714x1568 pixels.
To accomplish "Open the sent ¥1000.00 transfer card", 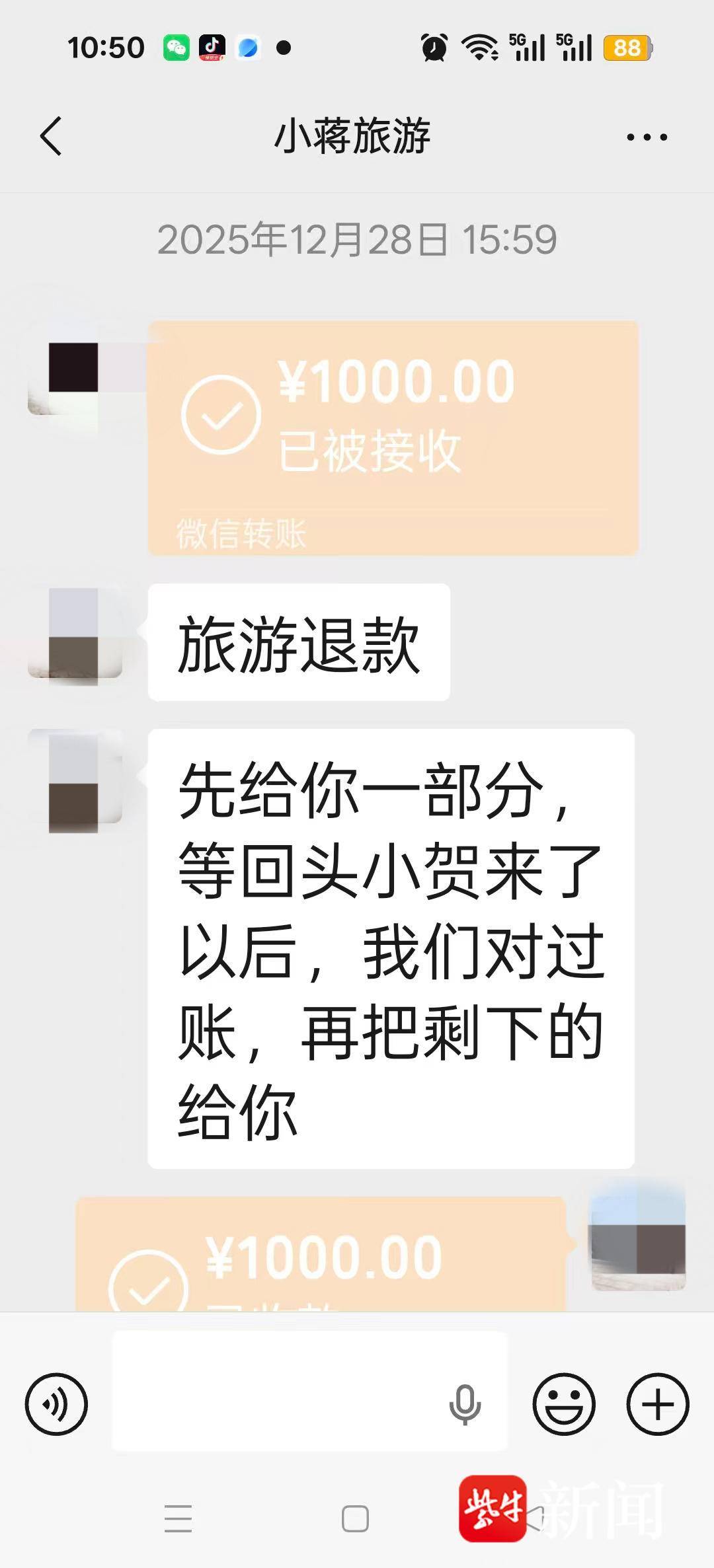I will coord(321,1255).
